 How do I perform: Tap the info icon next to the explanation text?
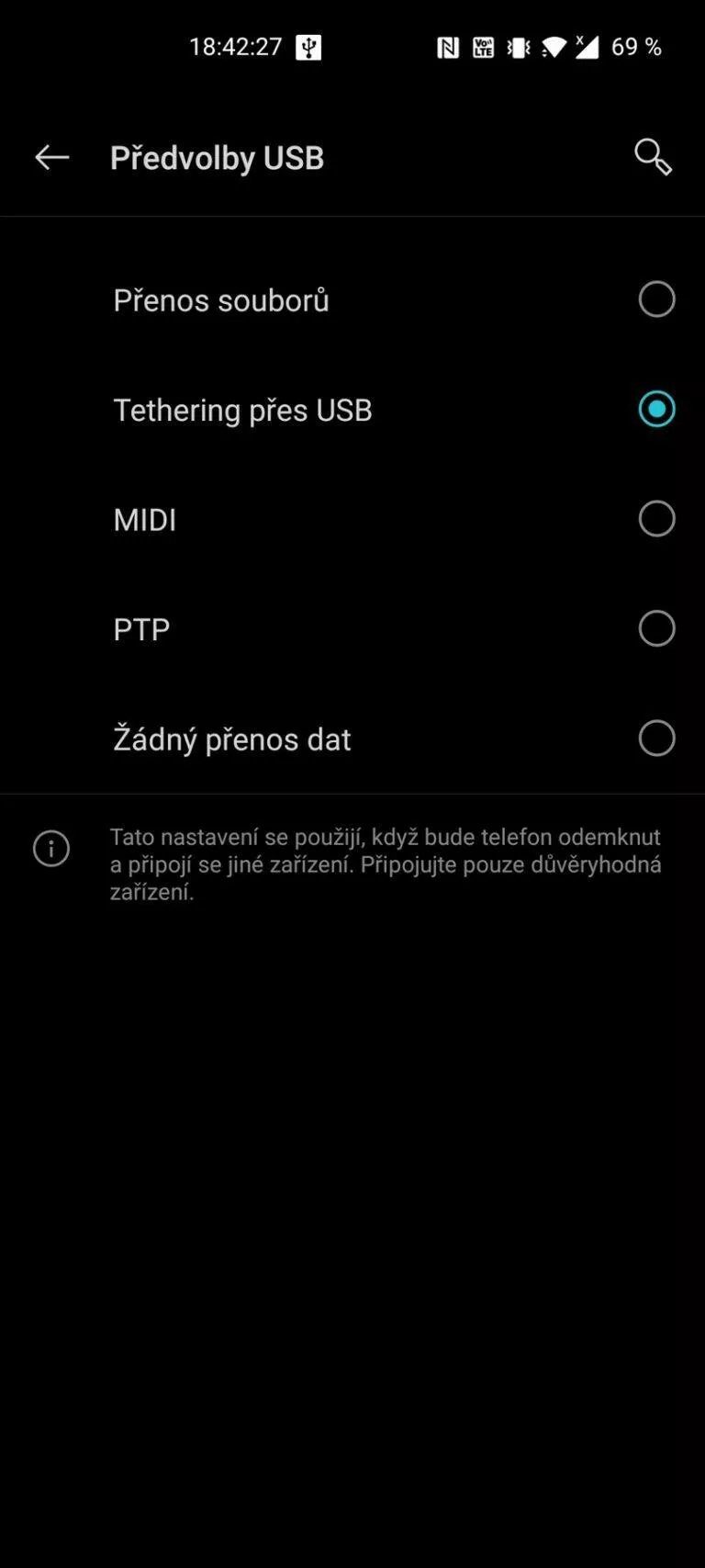click(50, 849)
